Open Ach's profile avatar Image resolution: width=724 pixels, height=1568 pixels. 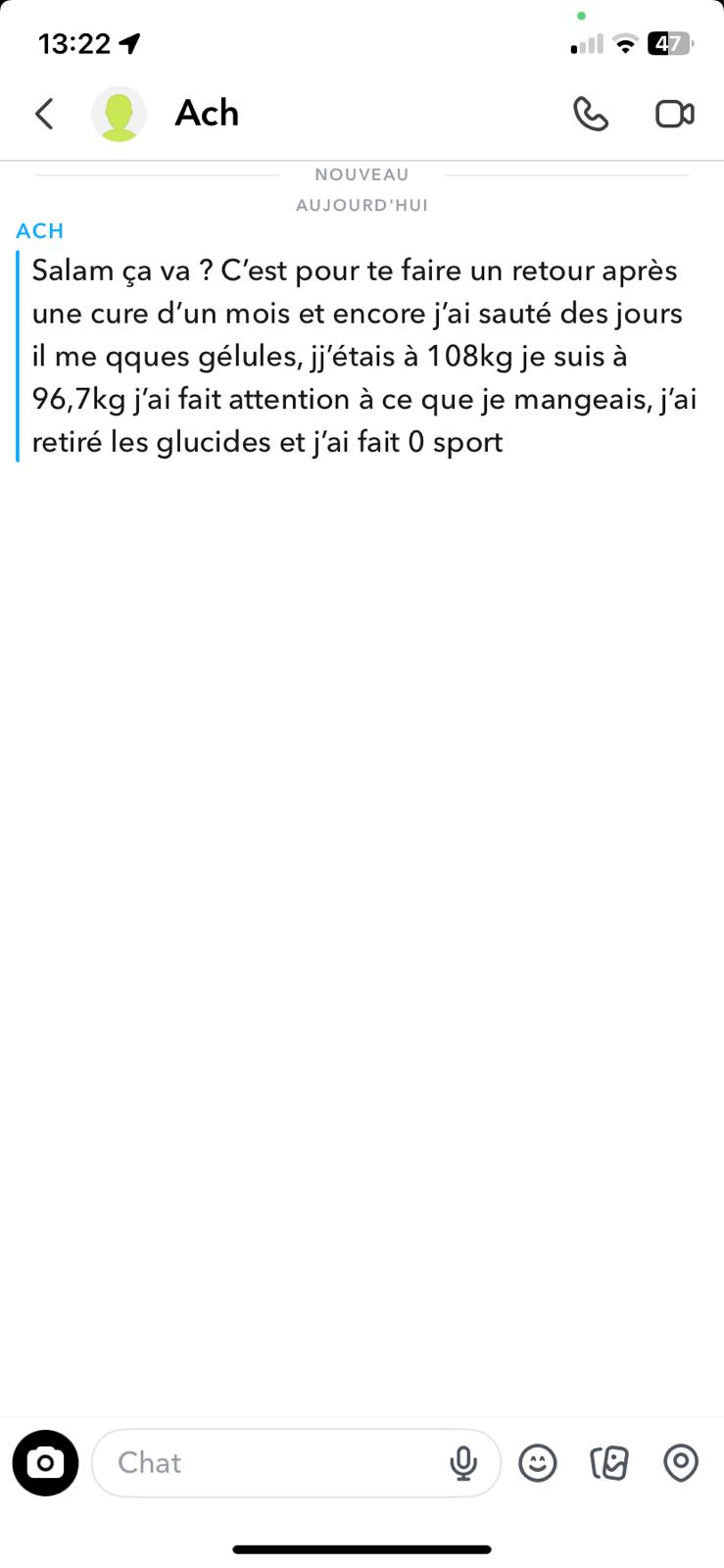click(x=119, y=114)
